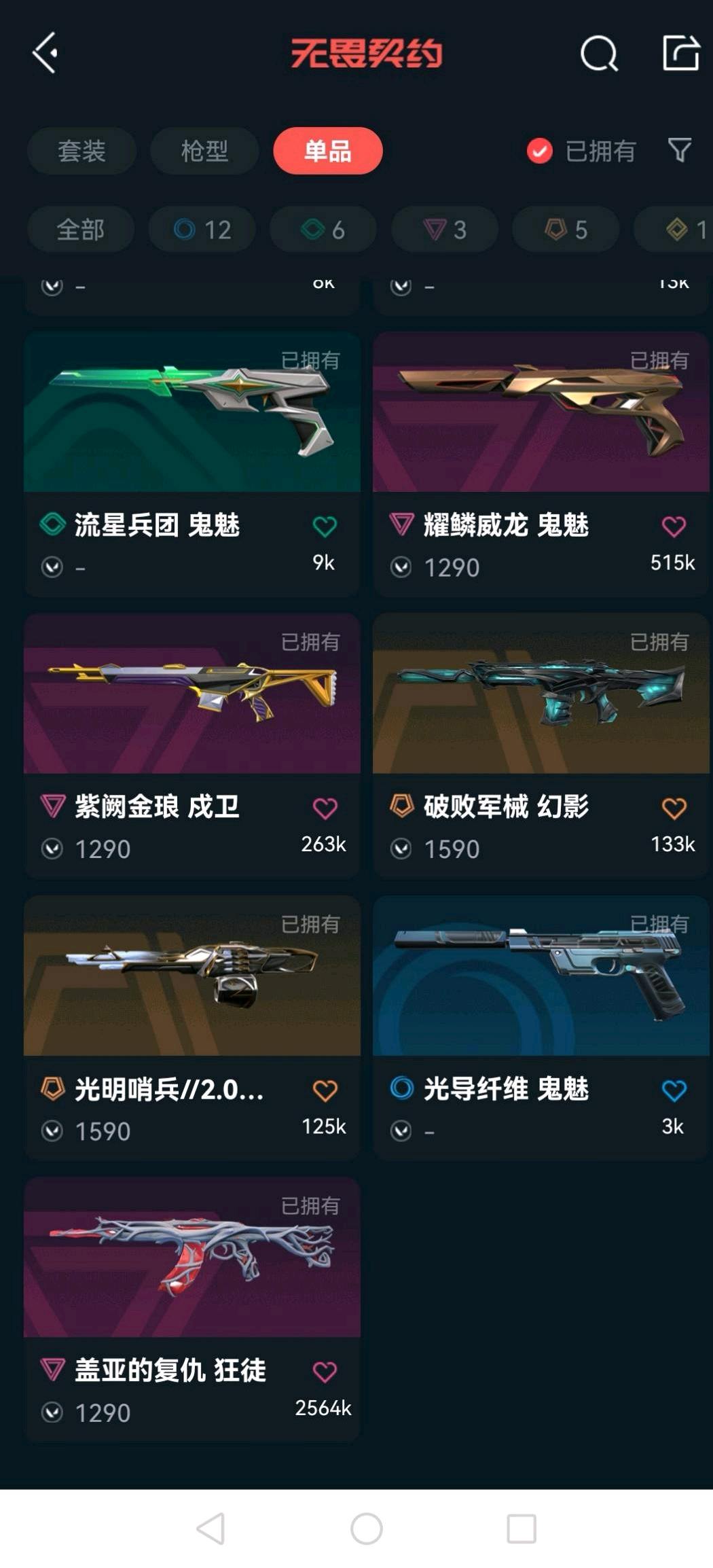The height and width of the screenshot is (1568, 713).
Task: Share this page via the share icon
Action: [680, 53]
